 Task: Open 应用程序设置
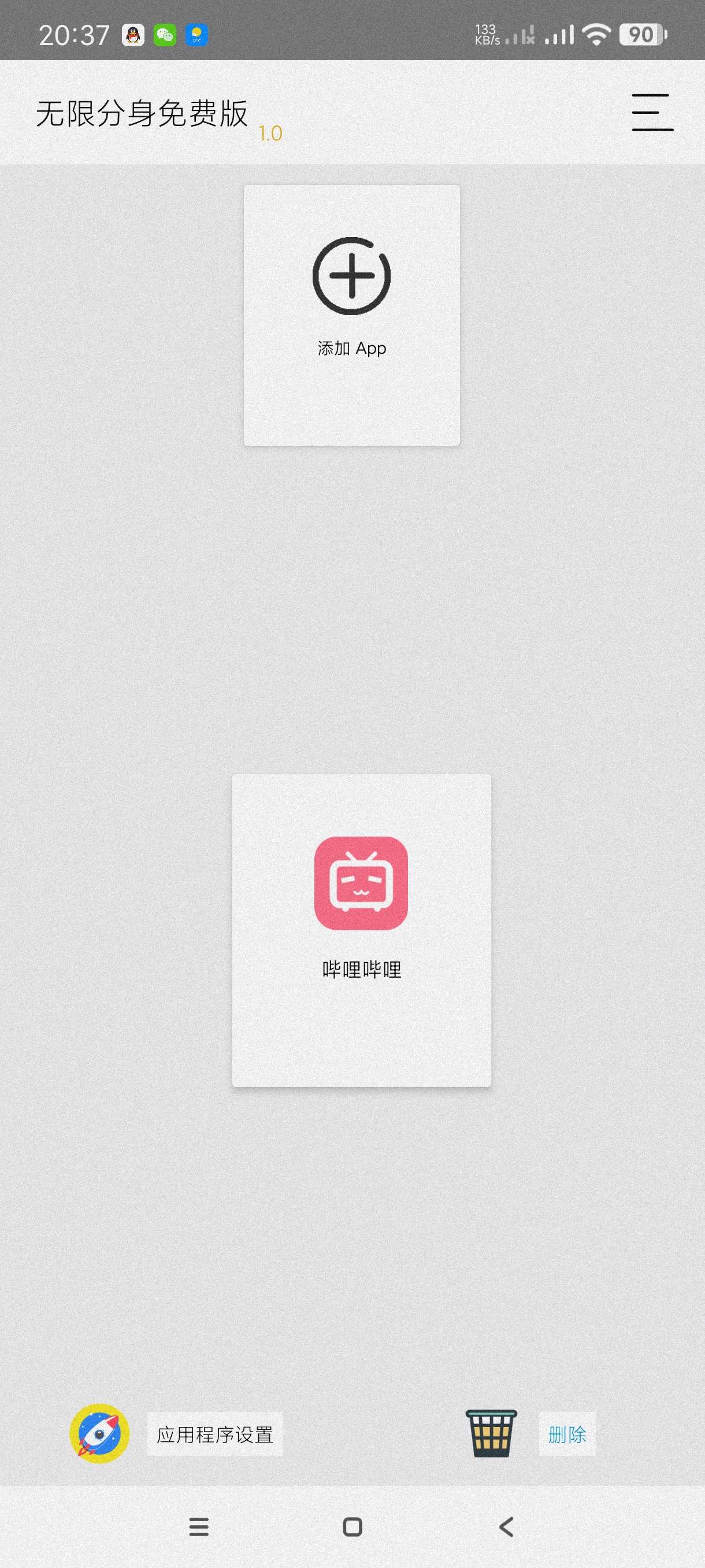(x=215, y=1434)
